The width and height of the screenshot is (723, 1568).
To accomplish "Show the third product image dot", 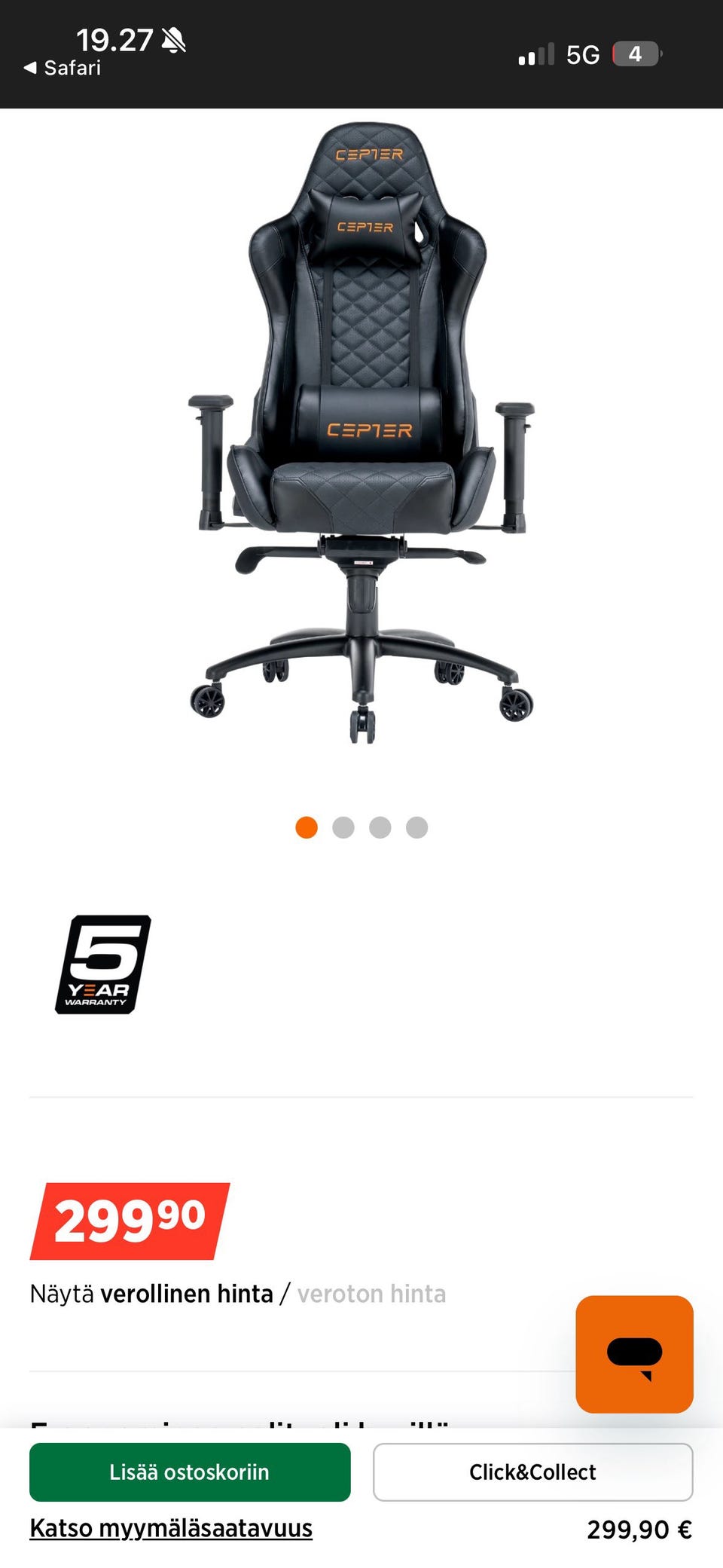I will click(380, 827).
